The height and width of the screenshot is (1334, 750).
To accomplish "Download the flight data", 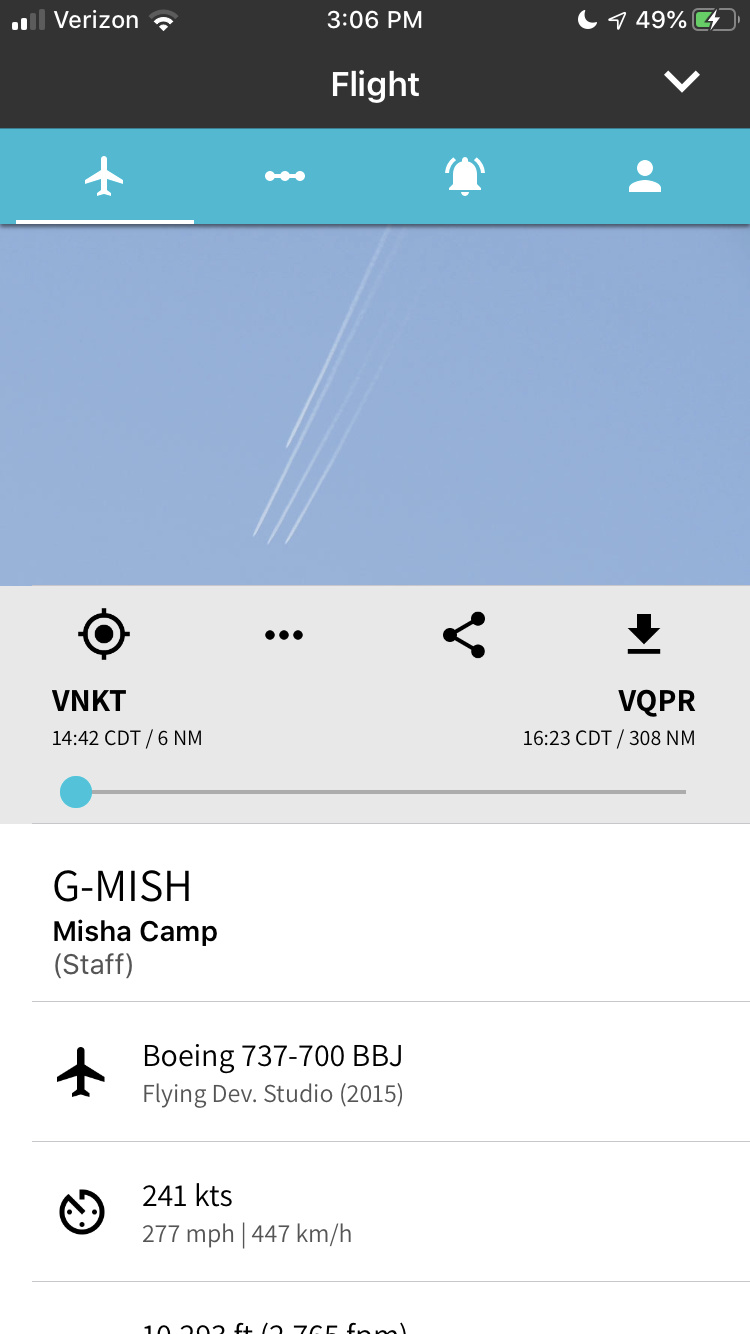I will click(644, 635).
